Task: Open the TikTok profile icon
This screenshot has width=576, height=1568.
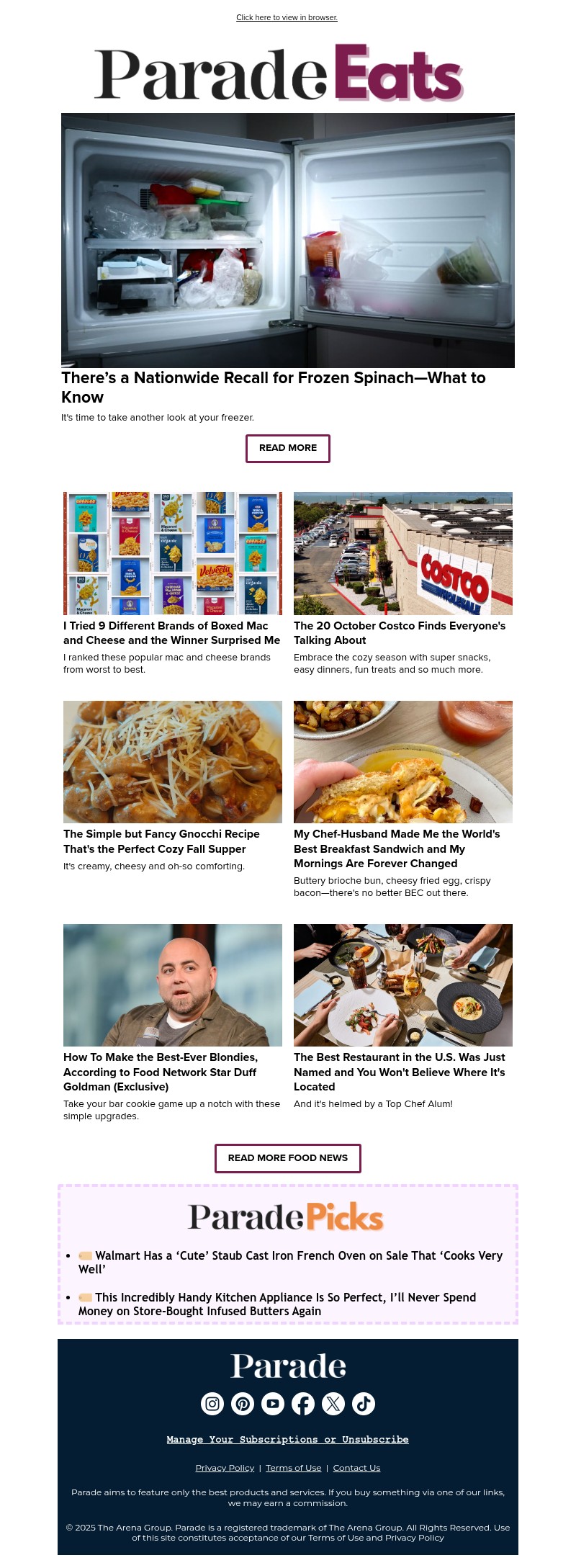Action: (x=363, y=1403)
